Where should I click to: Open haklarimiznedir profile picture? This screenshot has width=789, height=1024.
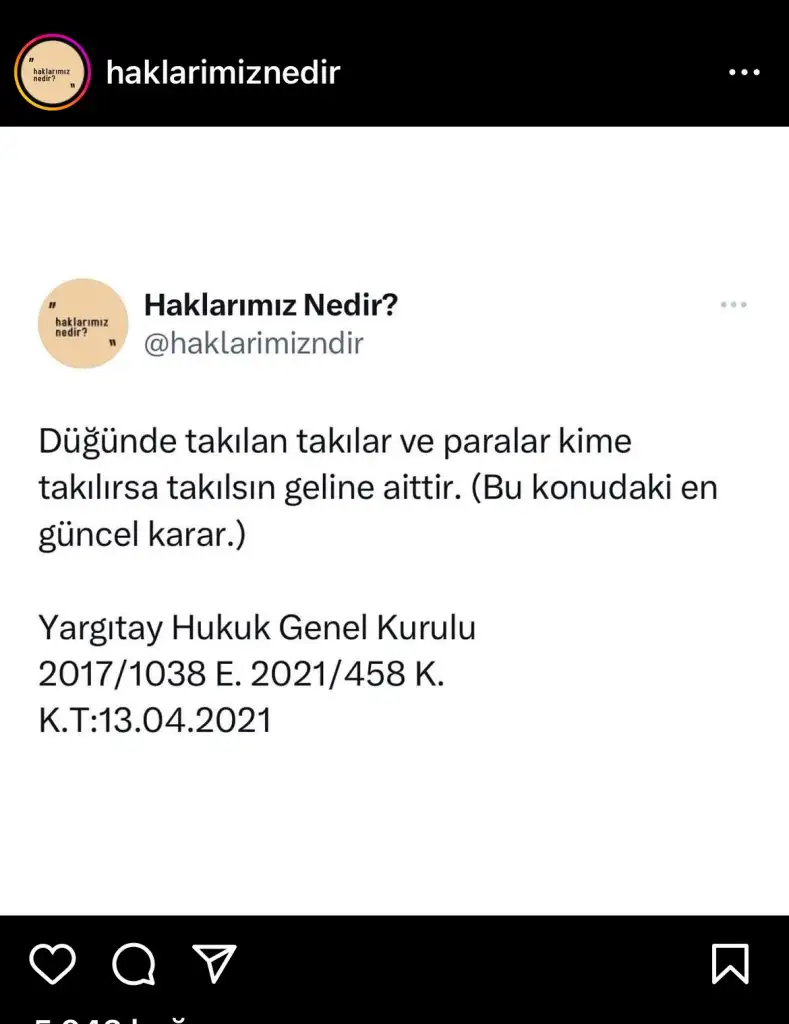[52, 72]
